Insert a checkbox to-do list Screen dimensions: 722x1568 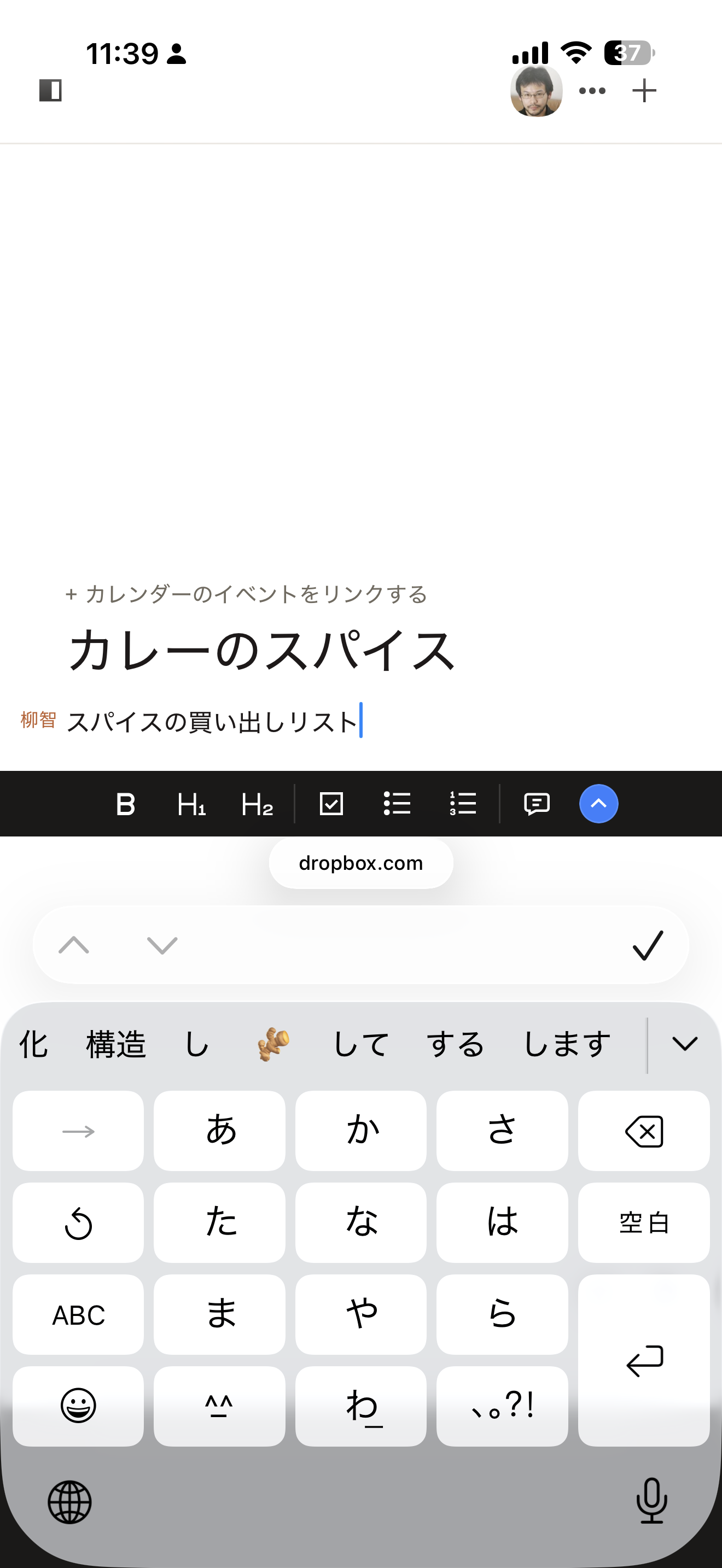coord(331,804)
